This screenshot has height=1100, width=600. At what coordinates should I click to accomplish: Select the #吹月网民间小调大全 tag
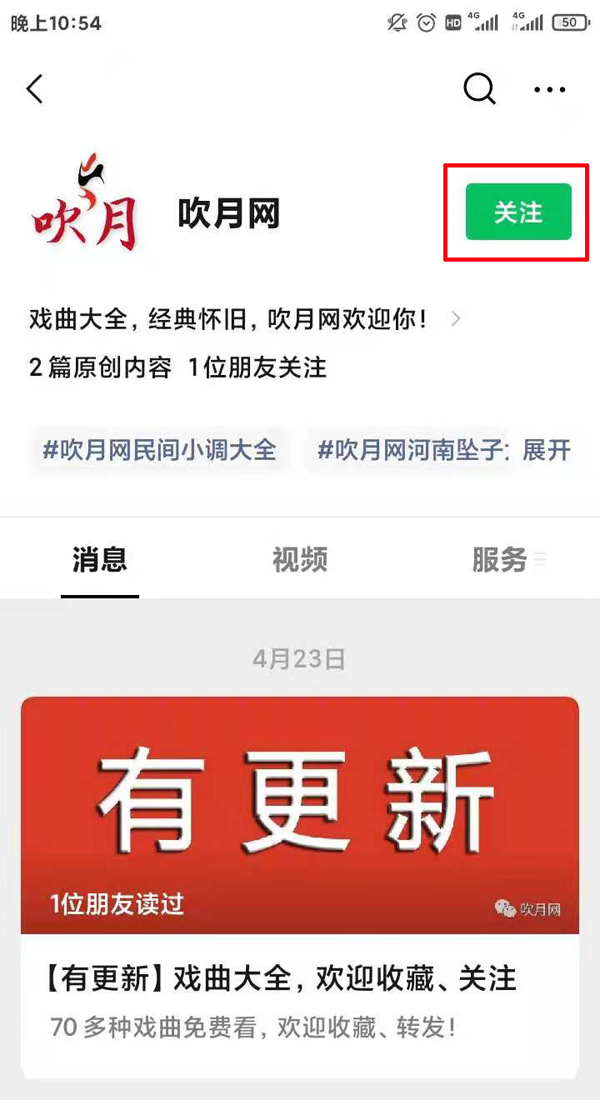pyautogui.click(x=159, y=449)
